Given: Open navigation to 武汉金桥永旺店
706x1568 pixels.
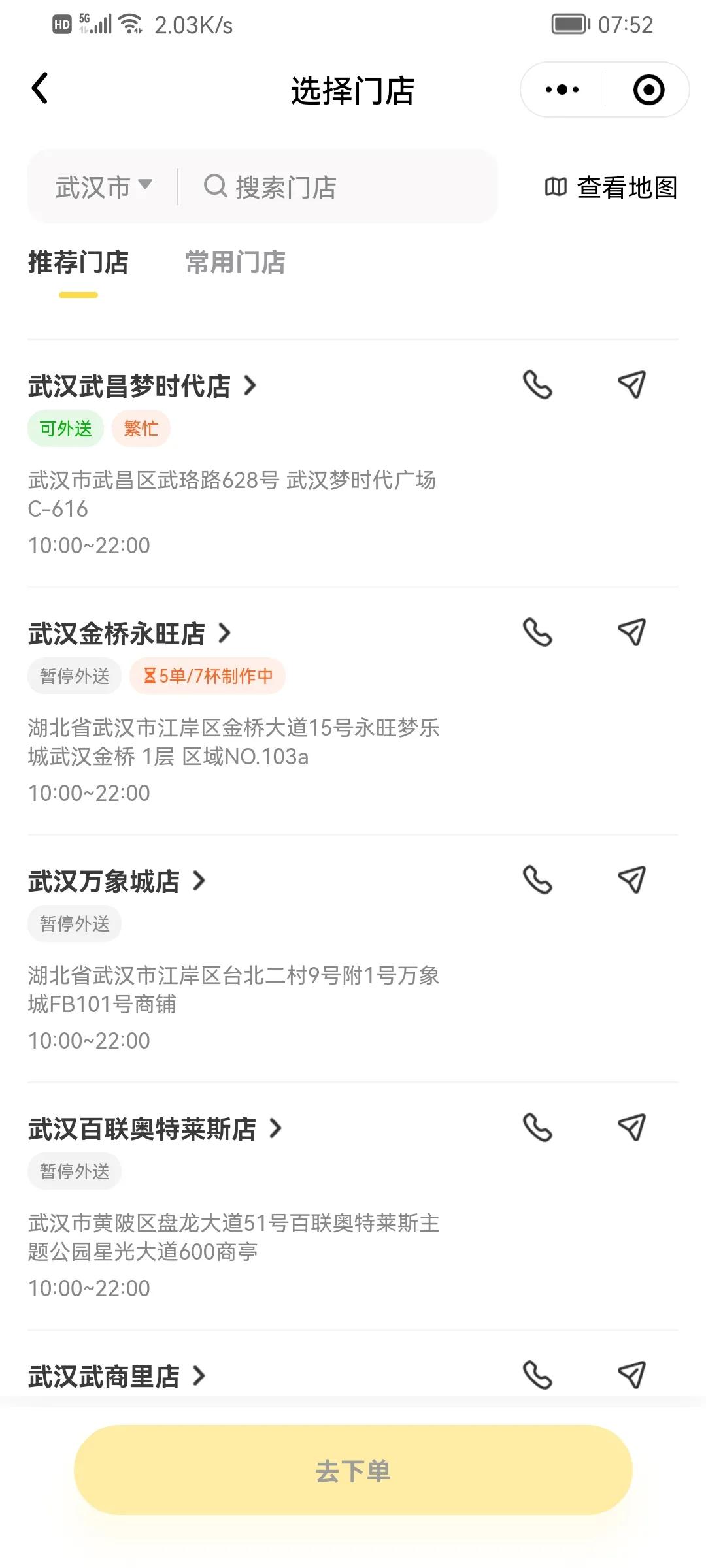Looking at the screenshot, I should tap(633, 632).
